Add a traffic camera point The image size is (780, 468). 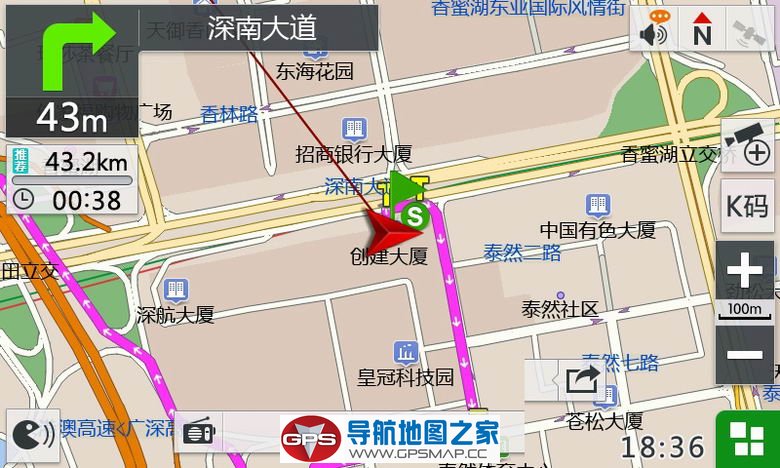click(x=747, y=145)
